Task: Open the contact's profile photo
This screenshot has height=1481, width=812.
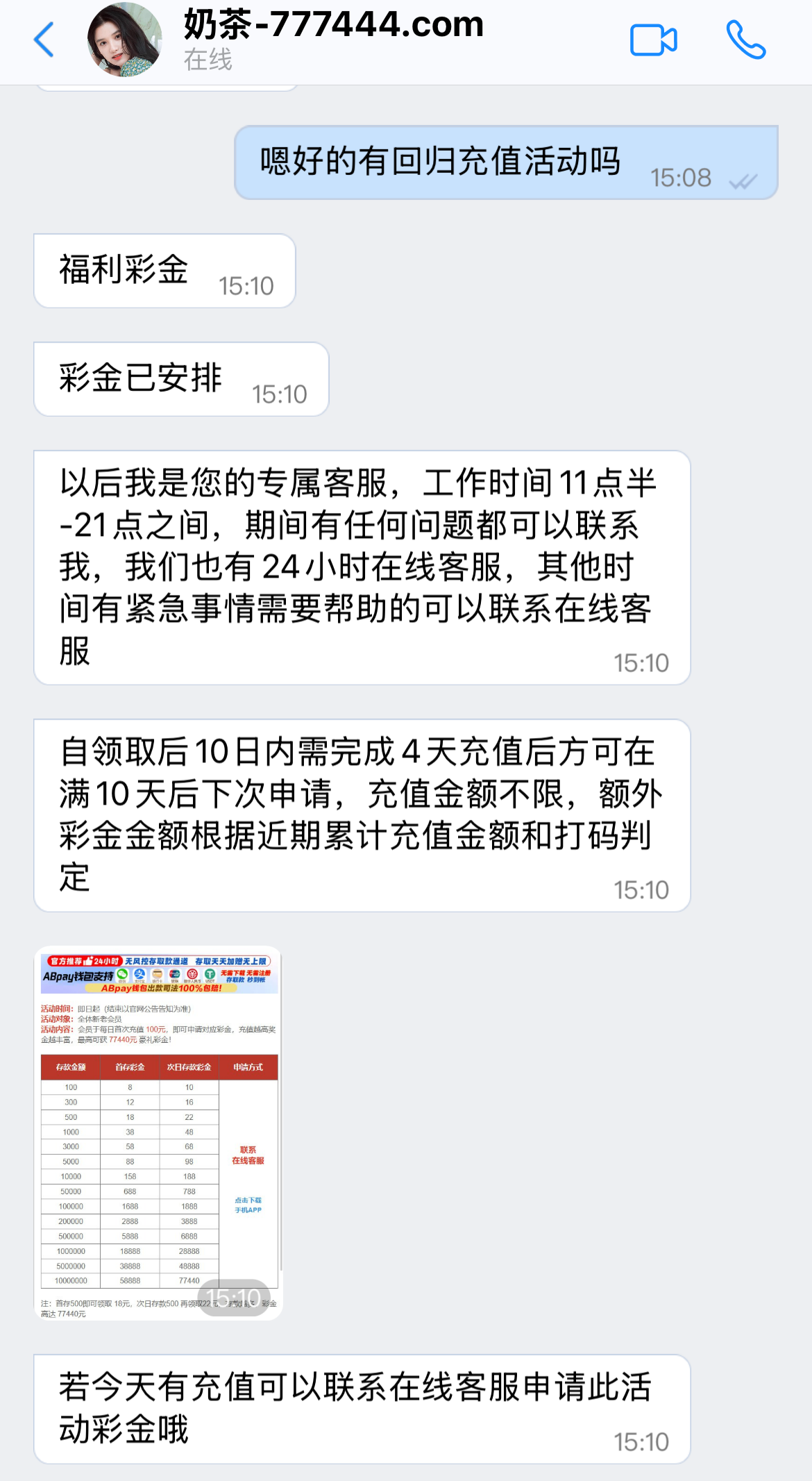Action: (x=125, y=40)
